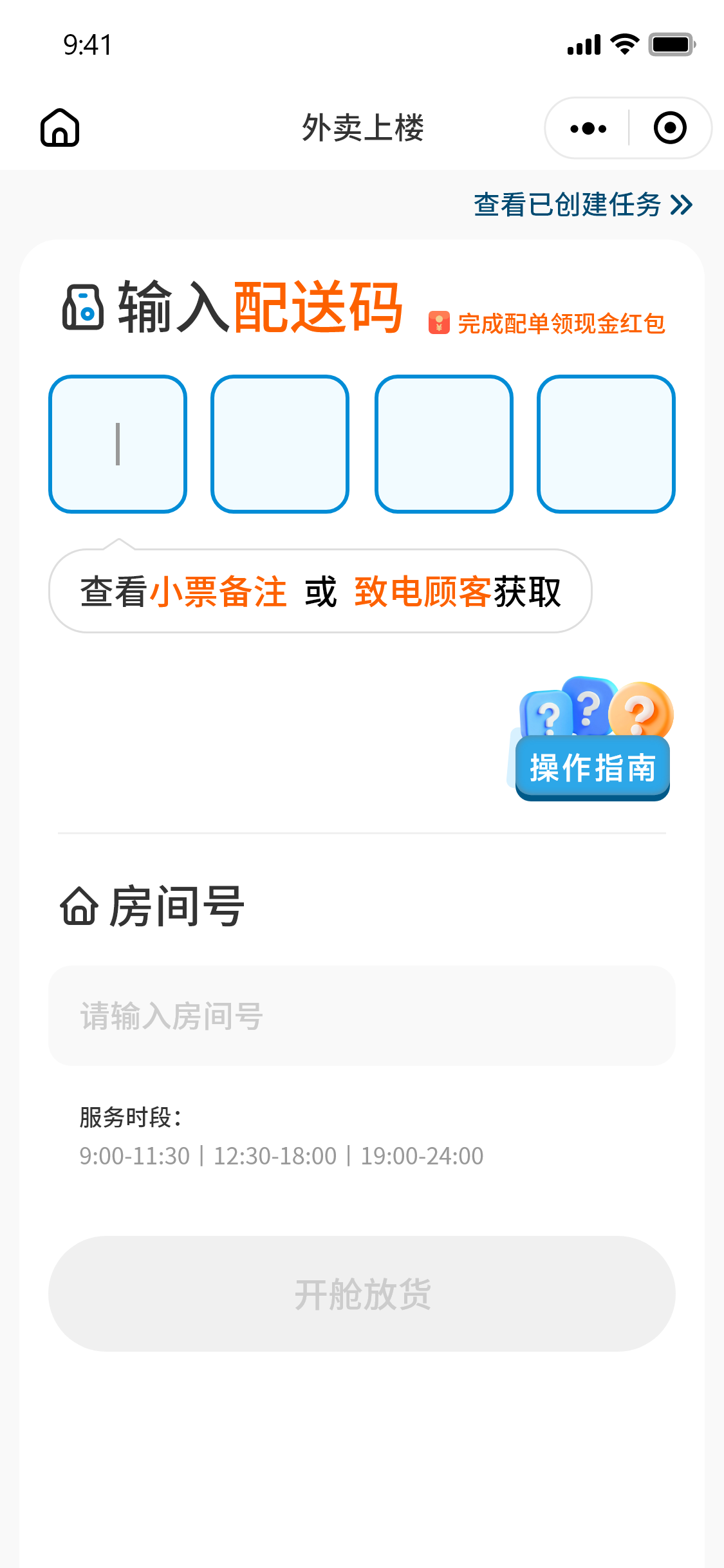The image size is (724, 1568).
Task: Click the 请输入房间号 room number field
Action: click(362, 1017)
